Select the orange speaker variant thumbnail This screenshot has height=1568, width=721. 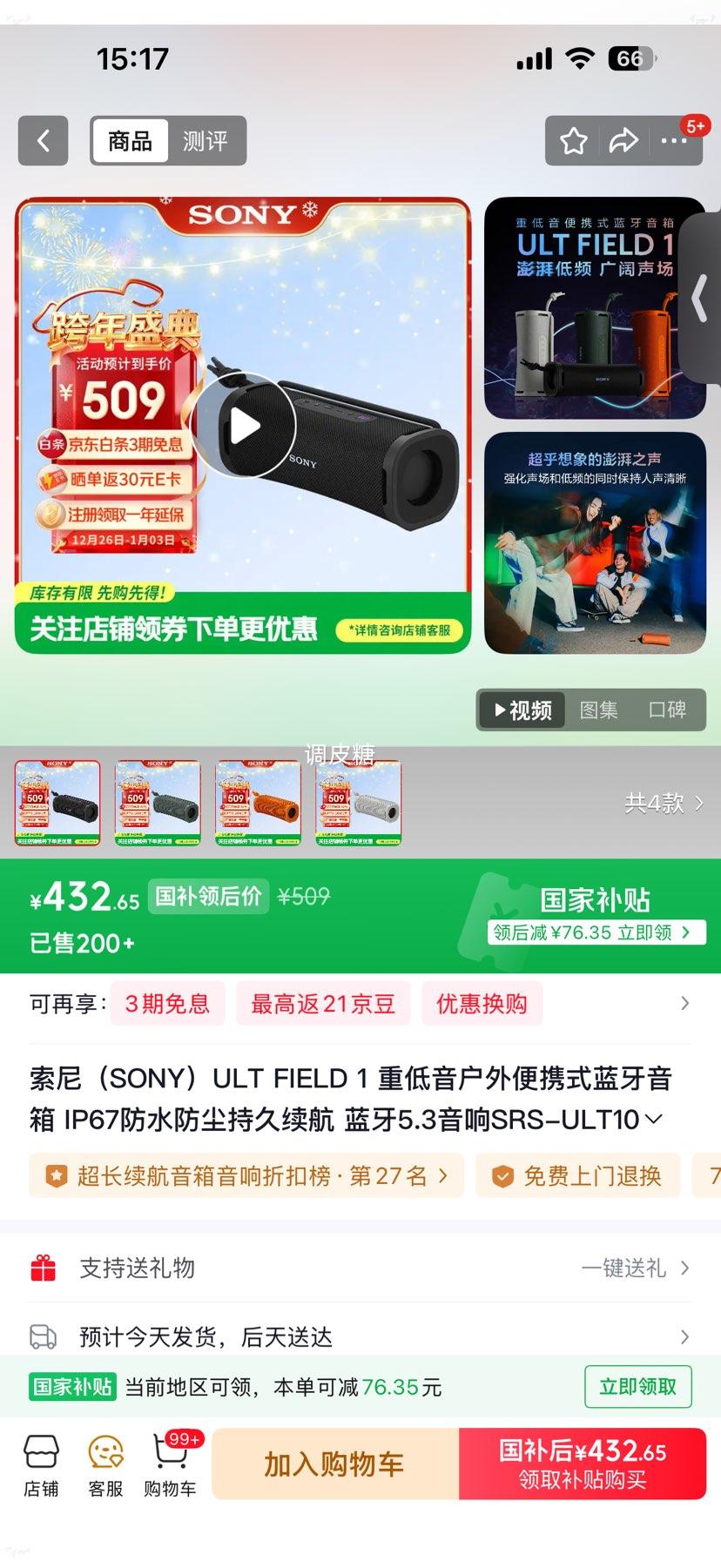pyautogui.click(x=259, y=801)
